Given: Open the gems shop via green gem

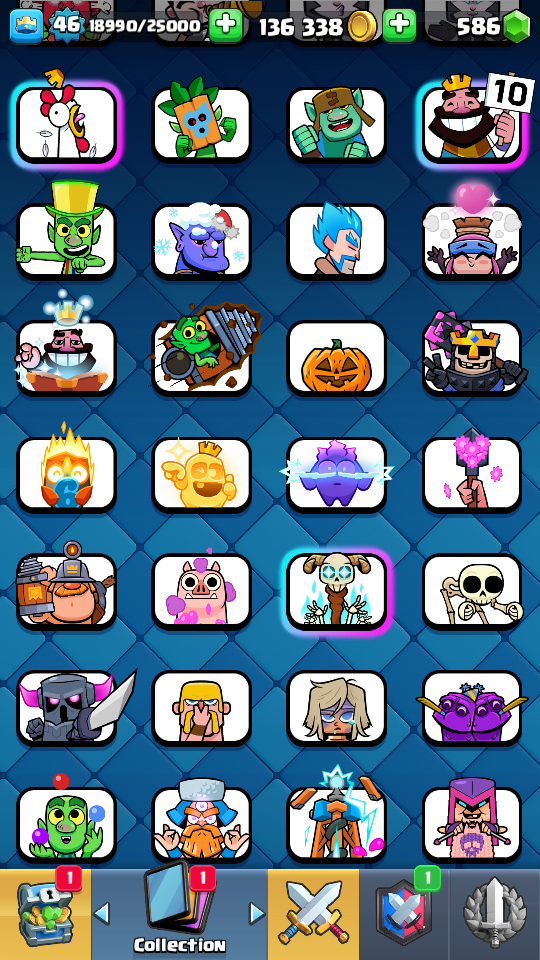Looking at the screenshot, I should pyautogui.click(x=517, y=26).
